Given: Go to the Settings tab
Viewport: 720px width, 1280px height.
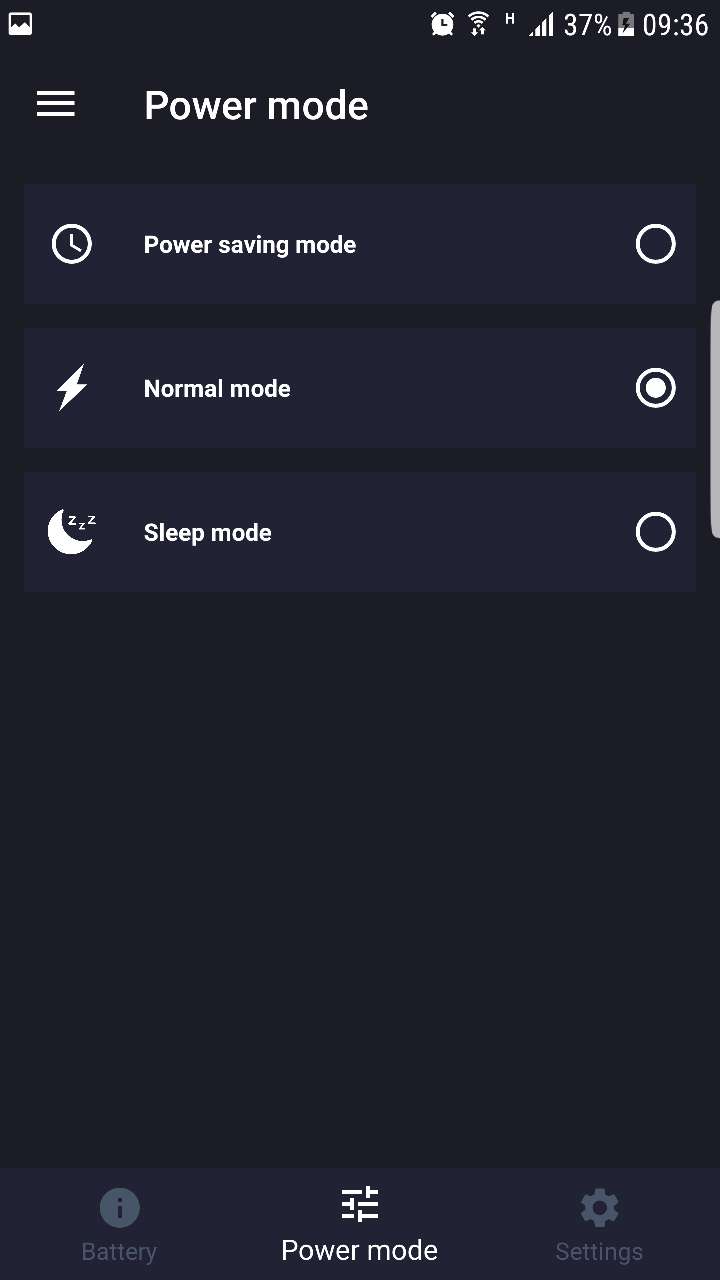Looking at the screenshot, I should pos(599,1224).
